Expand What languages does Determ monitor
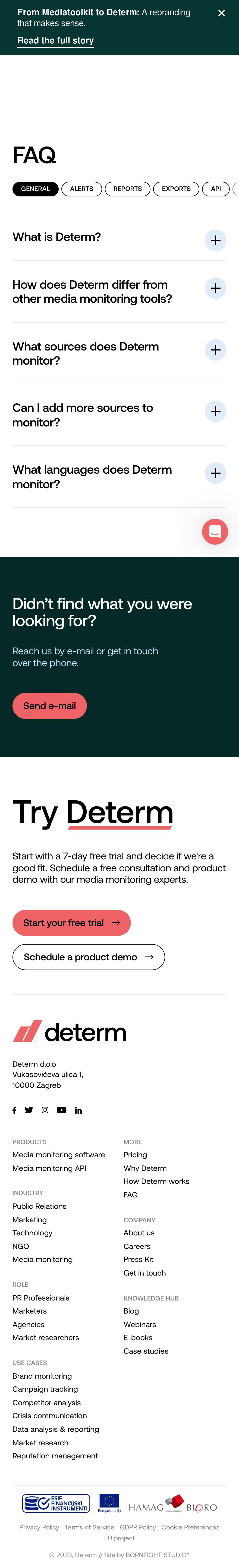Screen dimensions: 239x1568 (215, 473)
